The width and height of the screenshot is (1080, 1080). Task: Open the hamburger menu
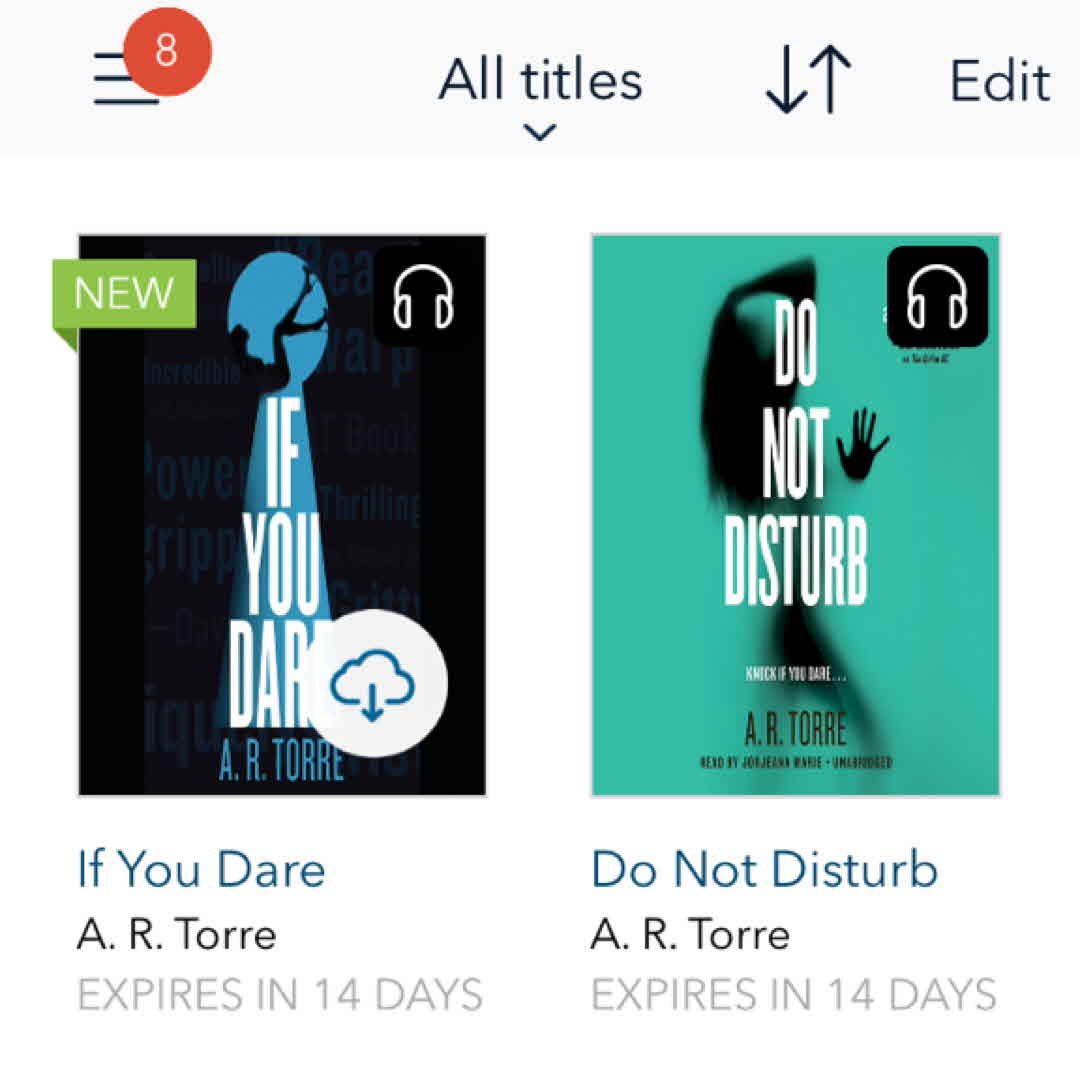(127, 79)
